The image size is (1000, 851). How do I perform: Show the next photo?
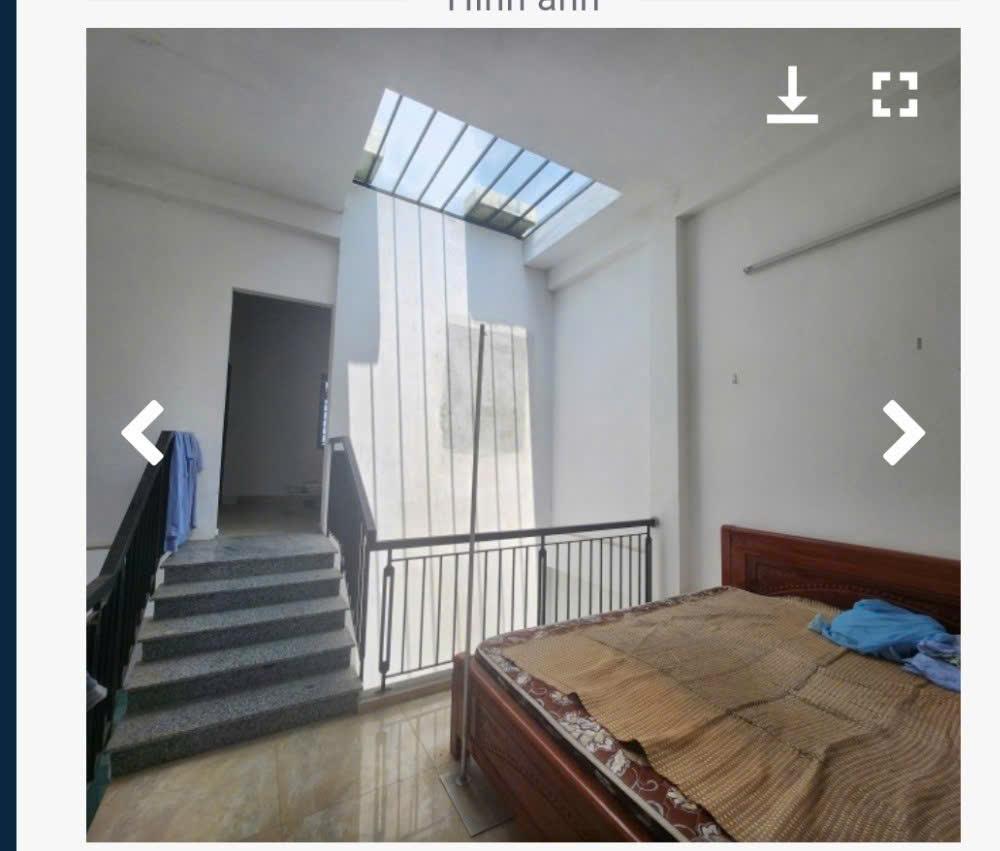coord(903,432)
